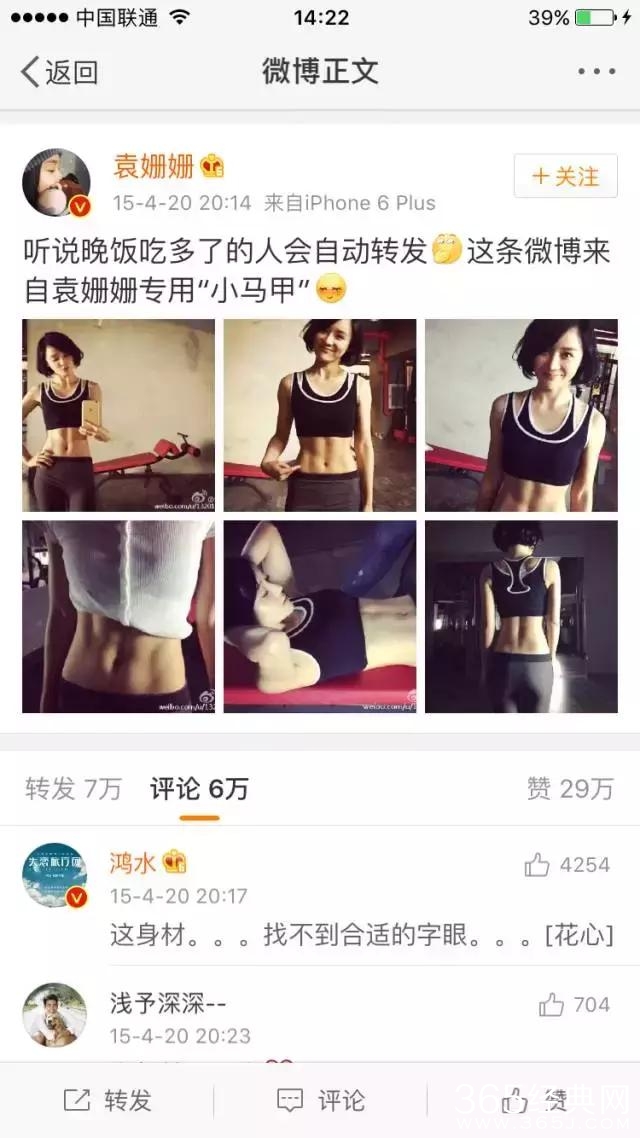View the first photo with phone selfie

(118, 415)
